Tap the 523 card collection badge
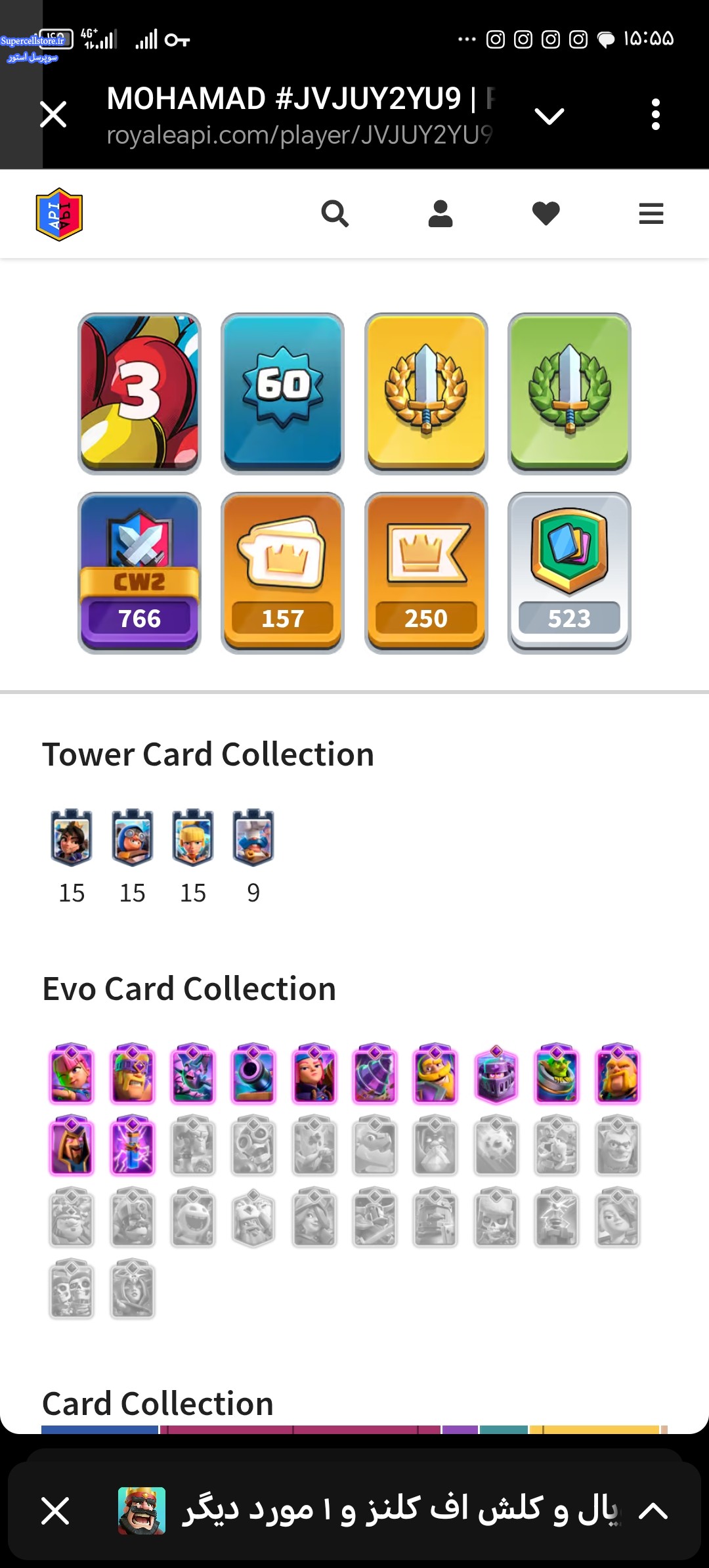Screen dimensions: 709x1568 (x=569, y=573)
